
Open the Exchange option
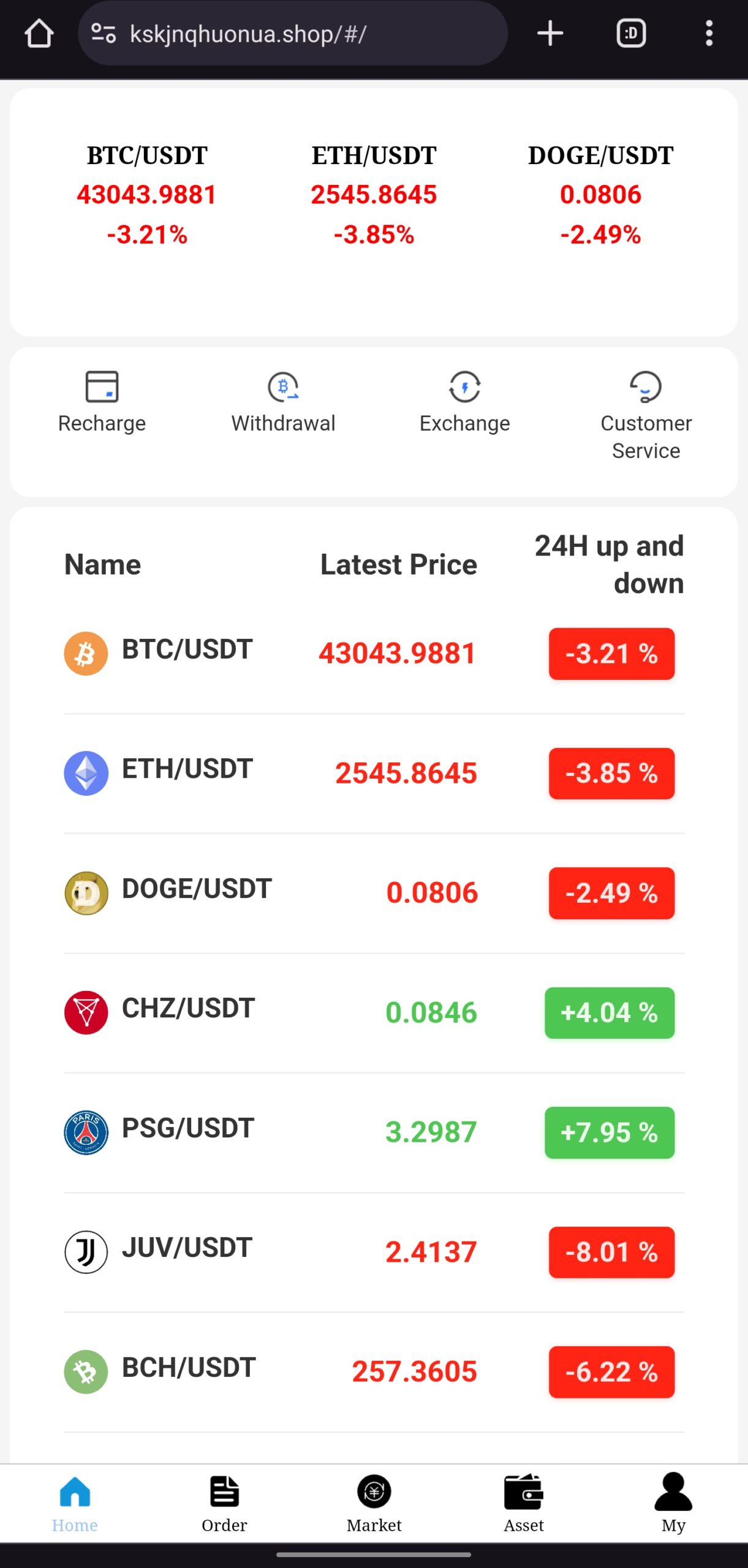464,403
